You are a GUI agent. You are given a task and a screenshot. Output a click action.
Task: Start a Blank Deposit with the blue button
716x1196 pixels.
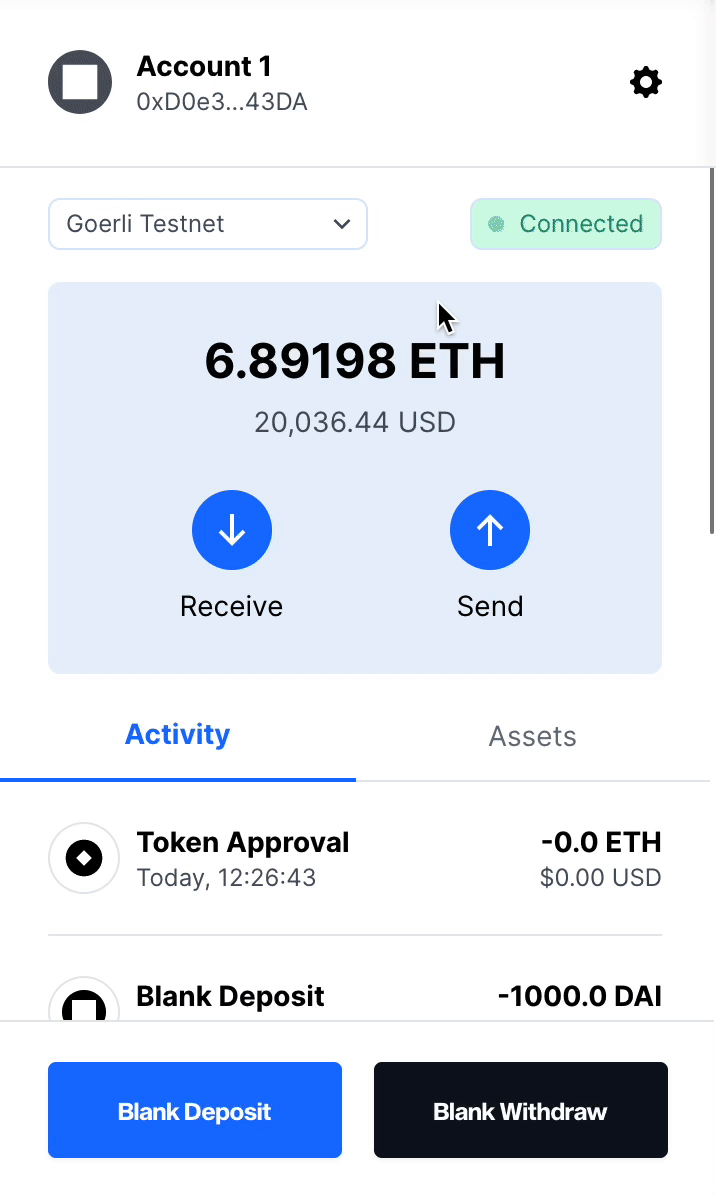pyautogui.click(x=195, y=1110)
